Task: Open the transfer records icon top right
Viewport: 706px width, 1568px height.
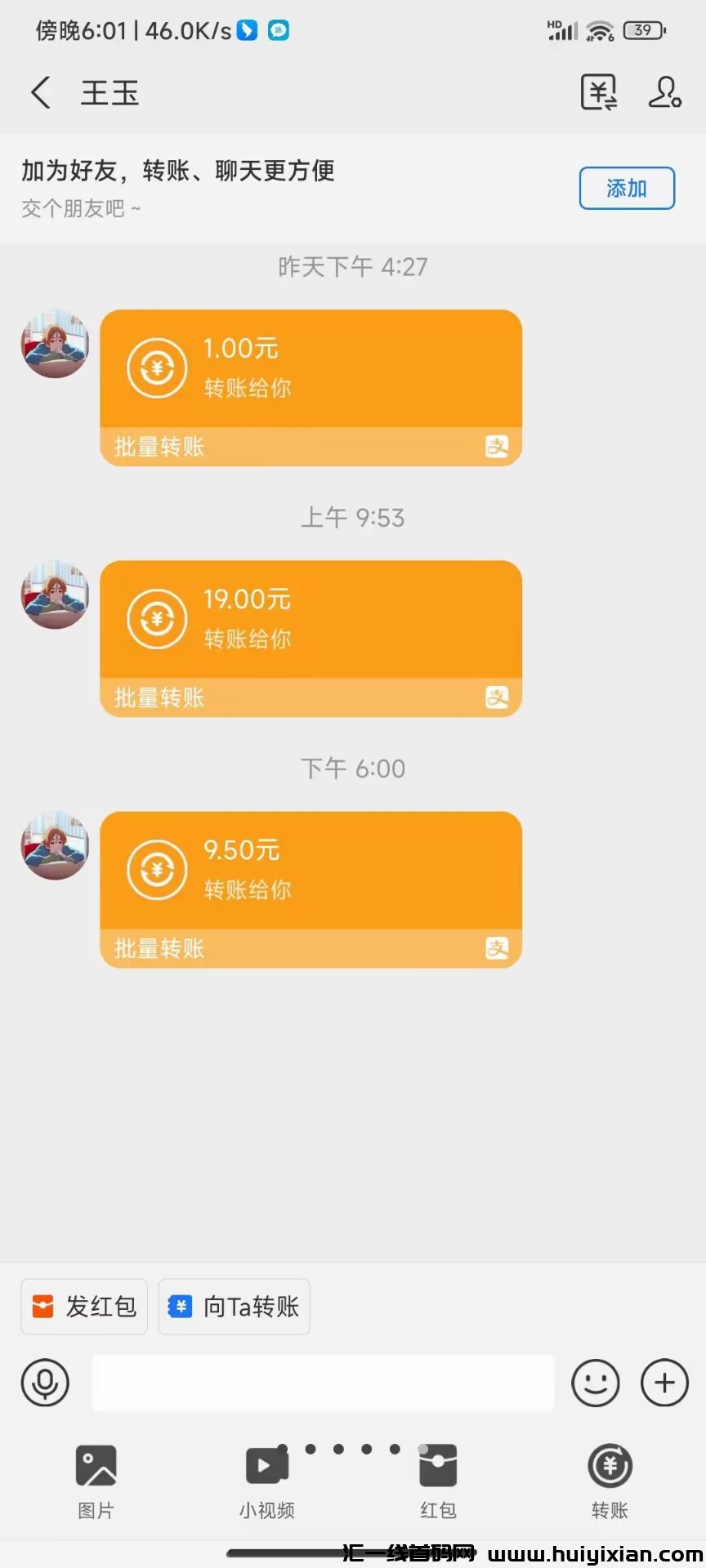Action: pyautogui.click(x=599, y=92)
